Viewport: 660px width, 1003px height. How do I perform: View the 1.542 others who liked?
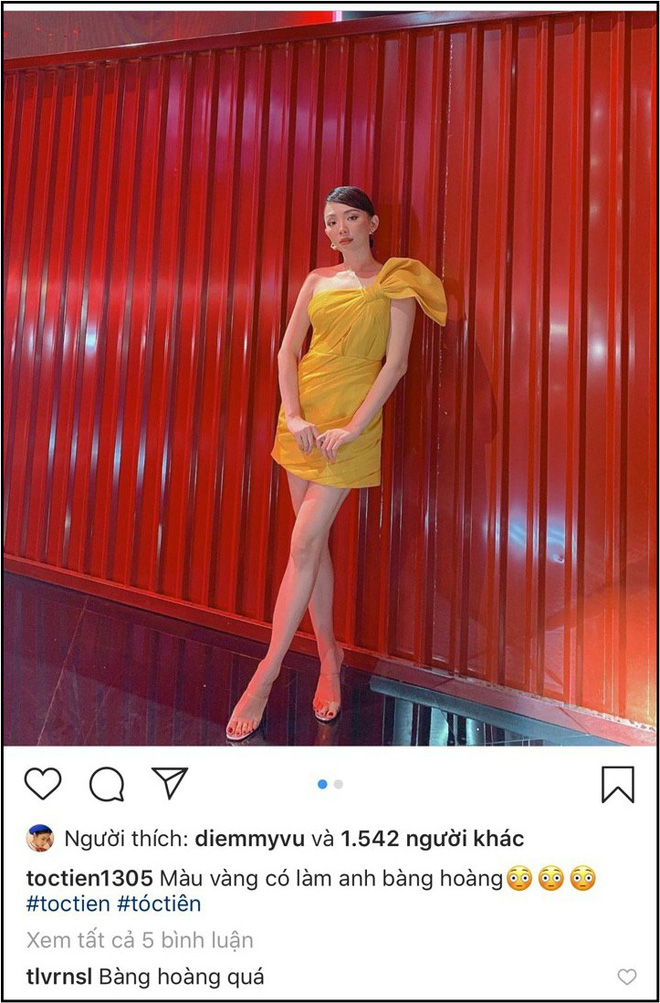432,838
